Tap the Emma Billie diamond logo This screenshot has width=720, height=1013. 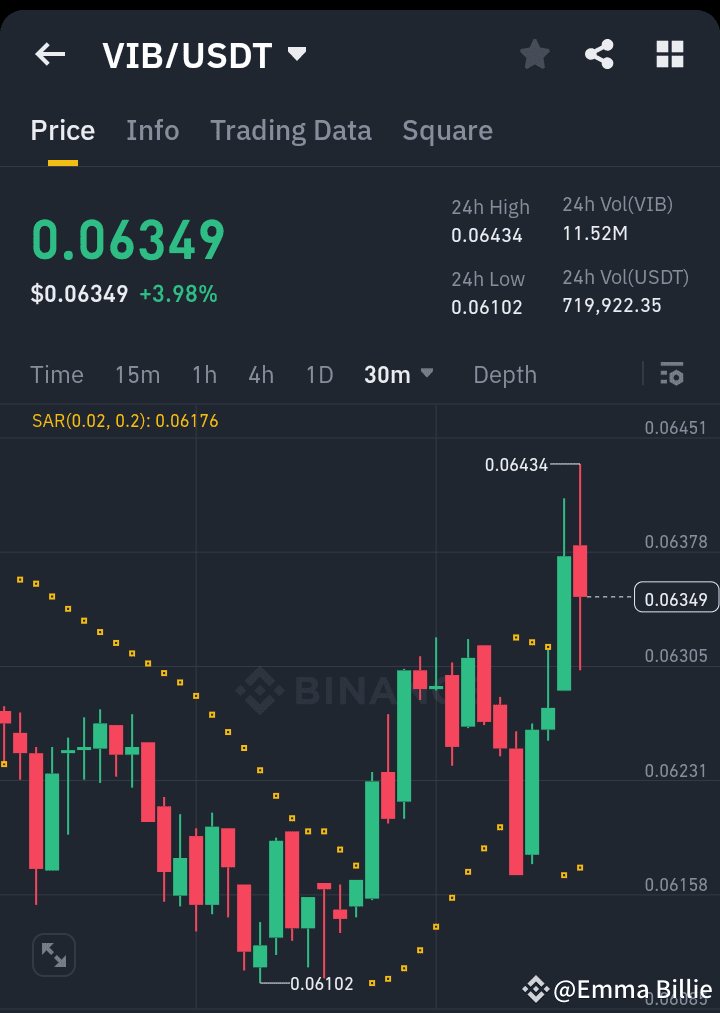click(x=536, y=990)
